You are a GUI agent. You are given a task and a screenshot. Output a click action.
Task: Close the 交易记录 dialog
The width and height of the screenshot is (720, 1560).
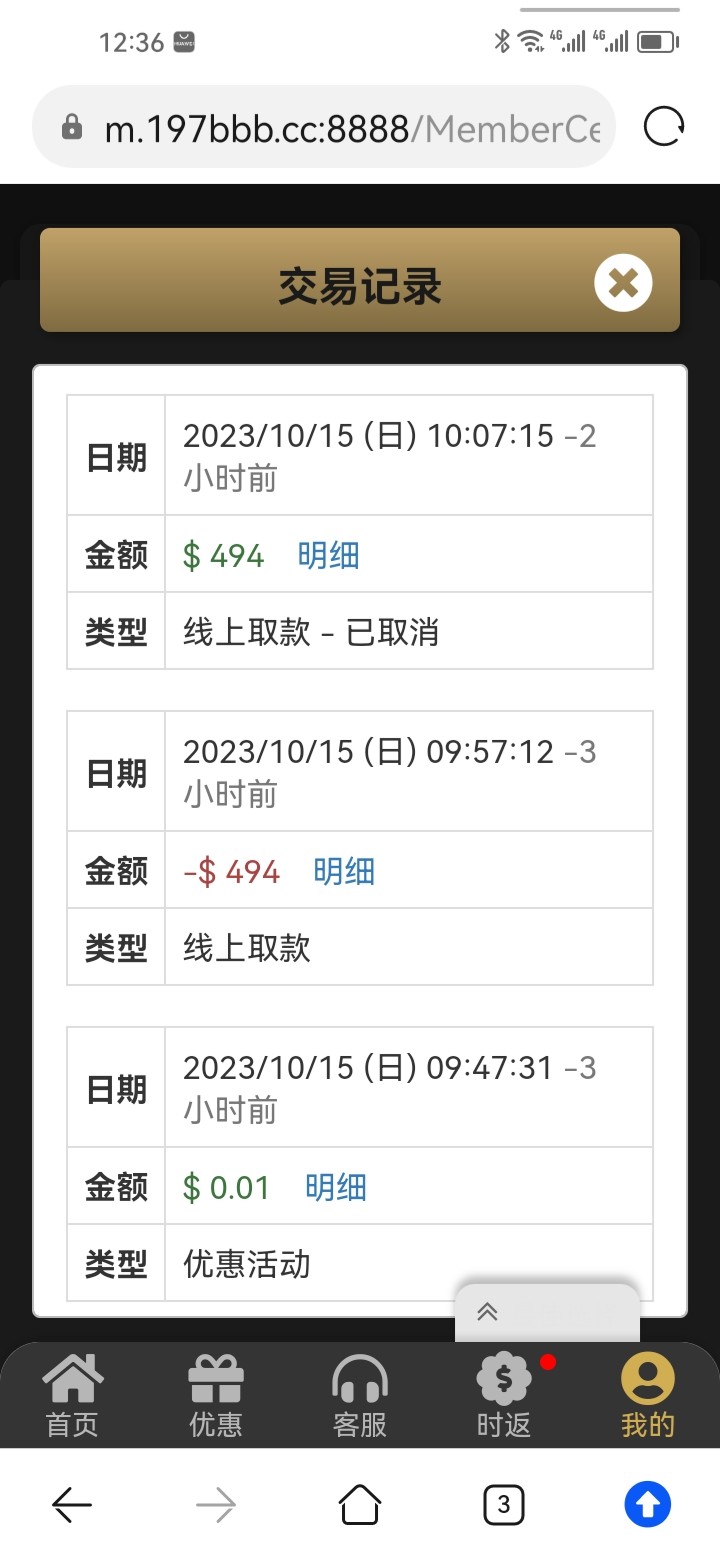point(623,283)
